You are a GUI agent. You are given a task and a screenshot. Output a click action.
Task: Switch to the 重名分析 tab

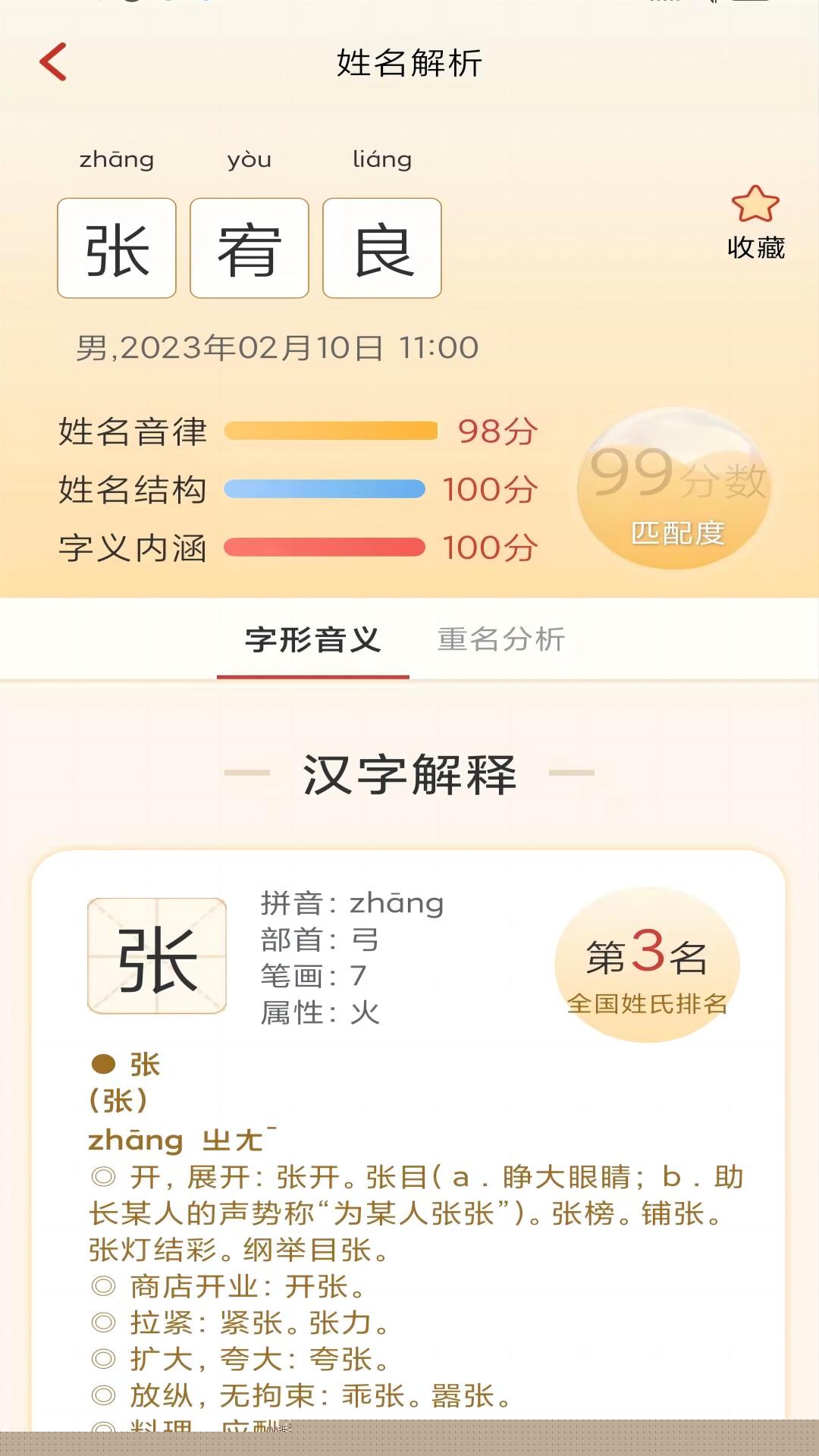point(501,639)
